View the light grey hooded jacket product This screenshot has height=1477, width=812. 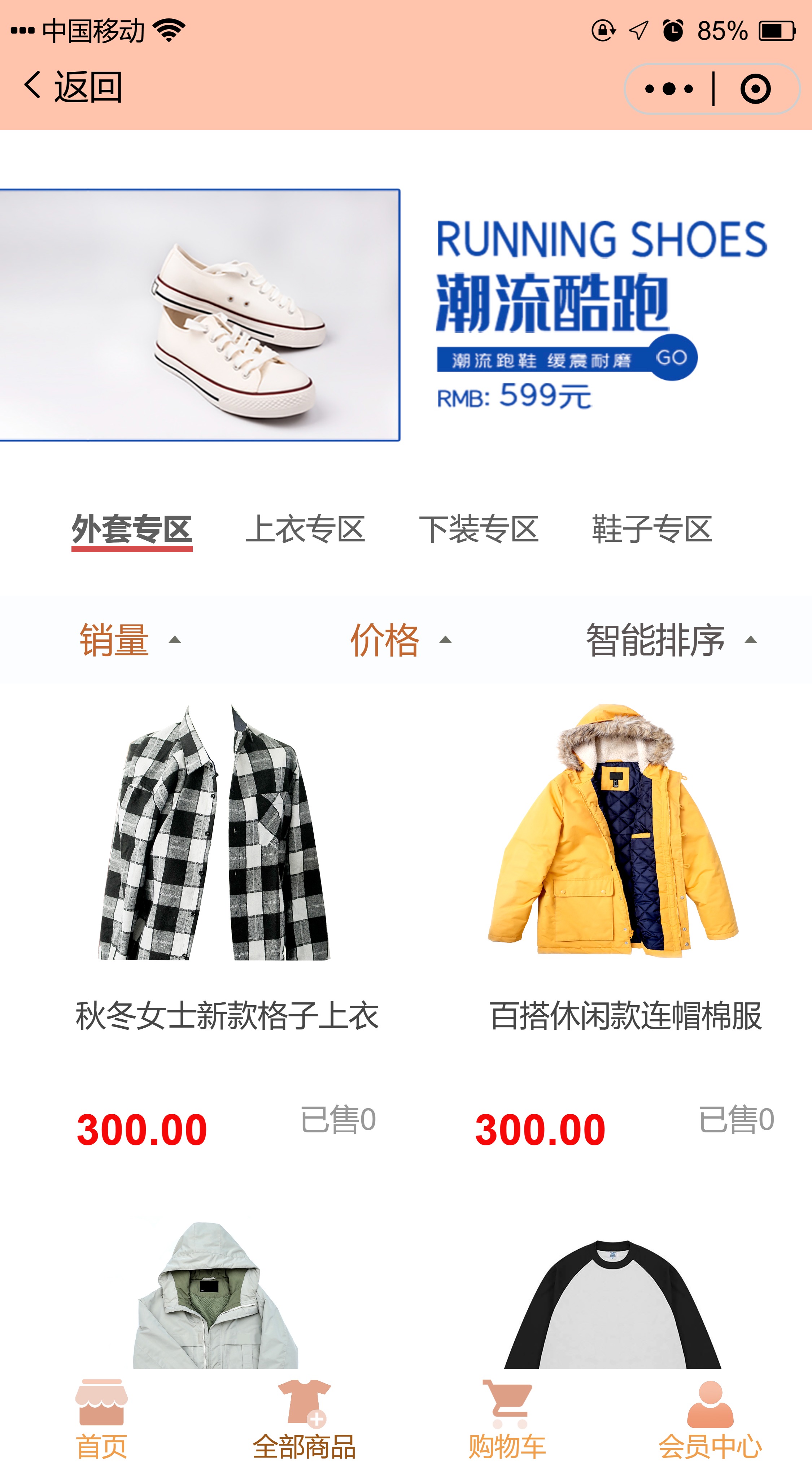tap(214, 1296)
